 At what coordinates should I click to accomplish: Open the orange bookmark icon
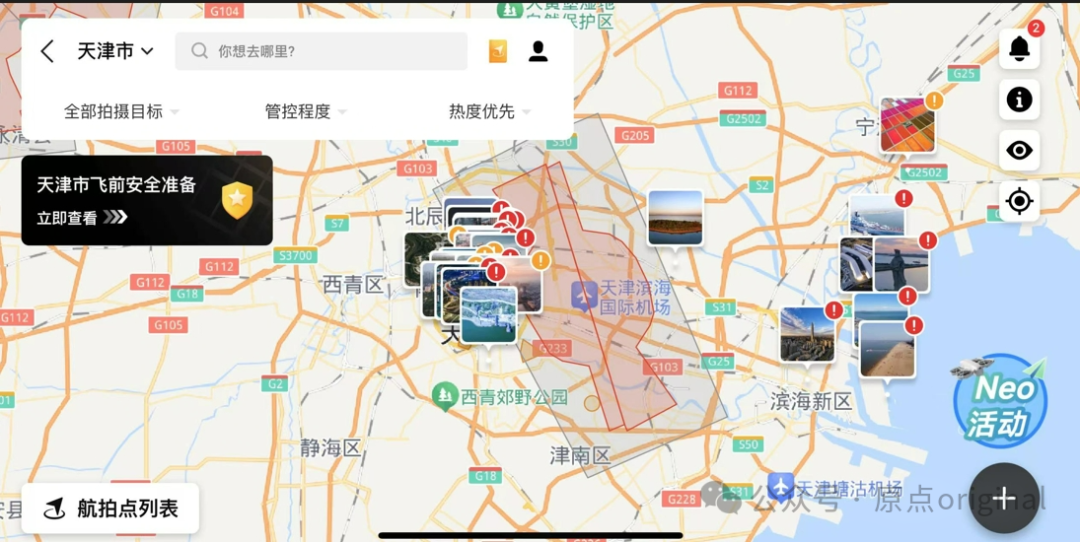coord(497,51)
